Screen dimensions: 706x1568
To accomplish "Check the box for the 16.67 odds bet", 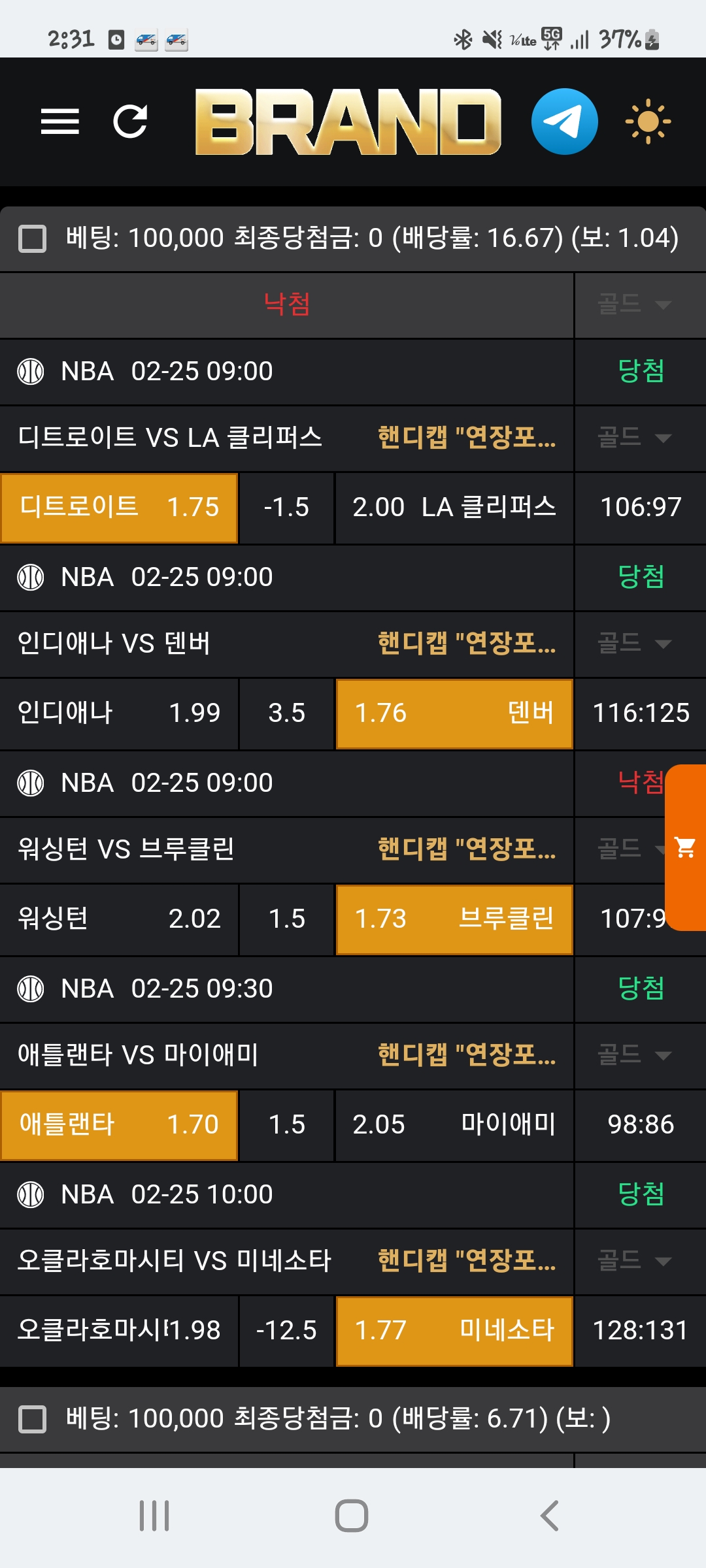I will pos(32,238).
